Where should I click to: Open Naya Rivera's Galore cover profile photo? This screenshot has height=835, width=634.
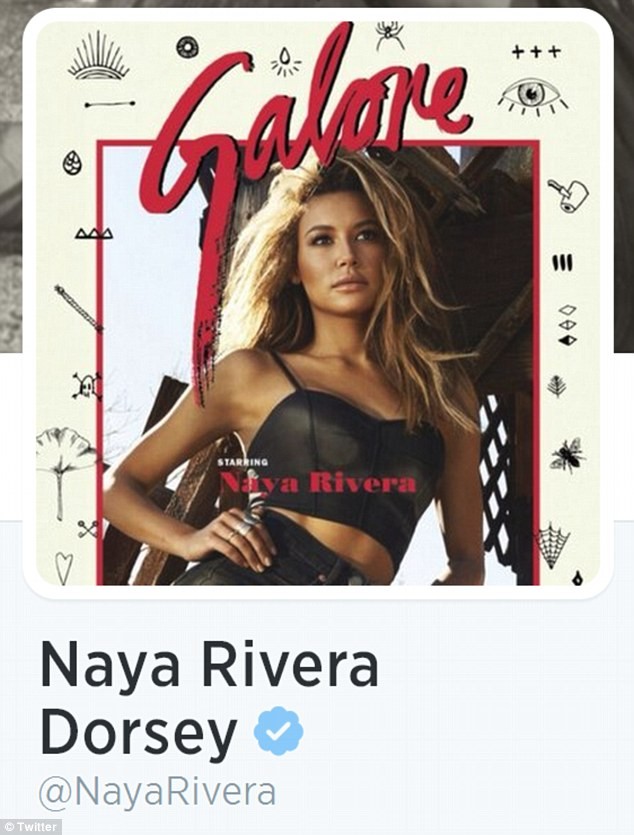coord(317,300)
